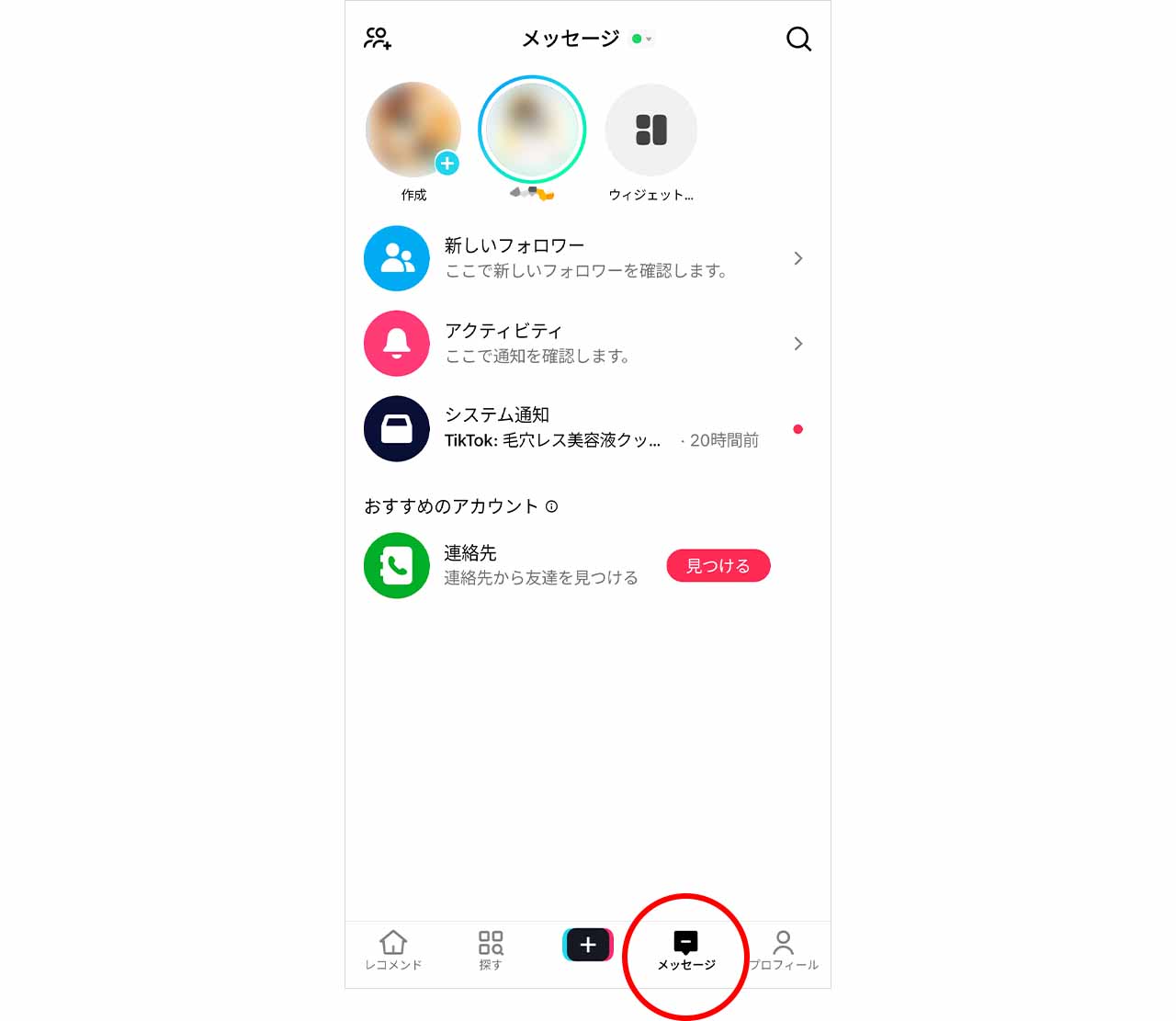Viewport: 1176px width, 1021px height.
Task: Tap the search magnifier icon
Action: click(x=798, y=39)
